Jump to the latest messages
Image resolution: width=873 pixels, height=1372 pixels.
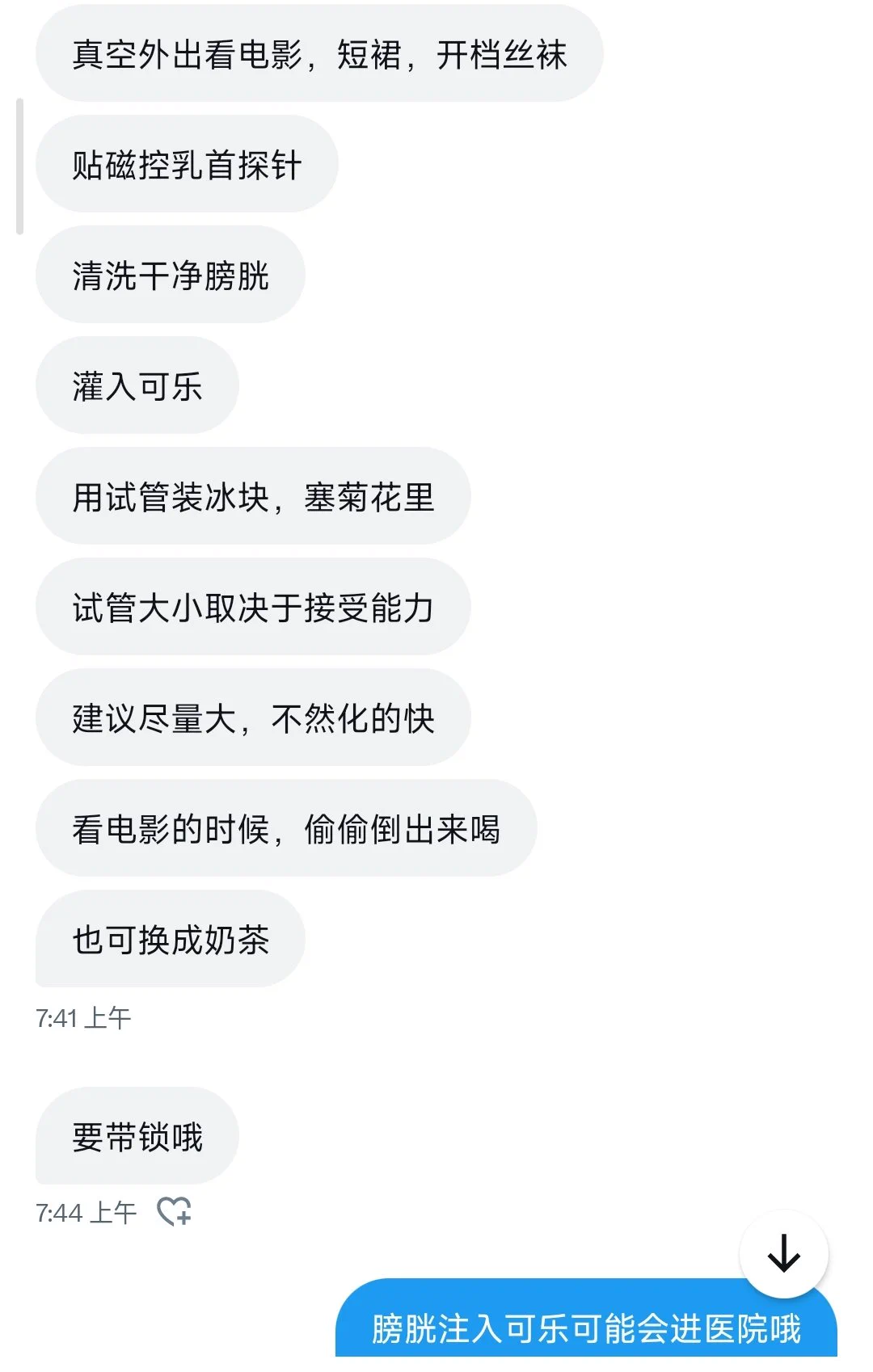pos(783,1254)
